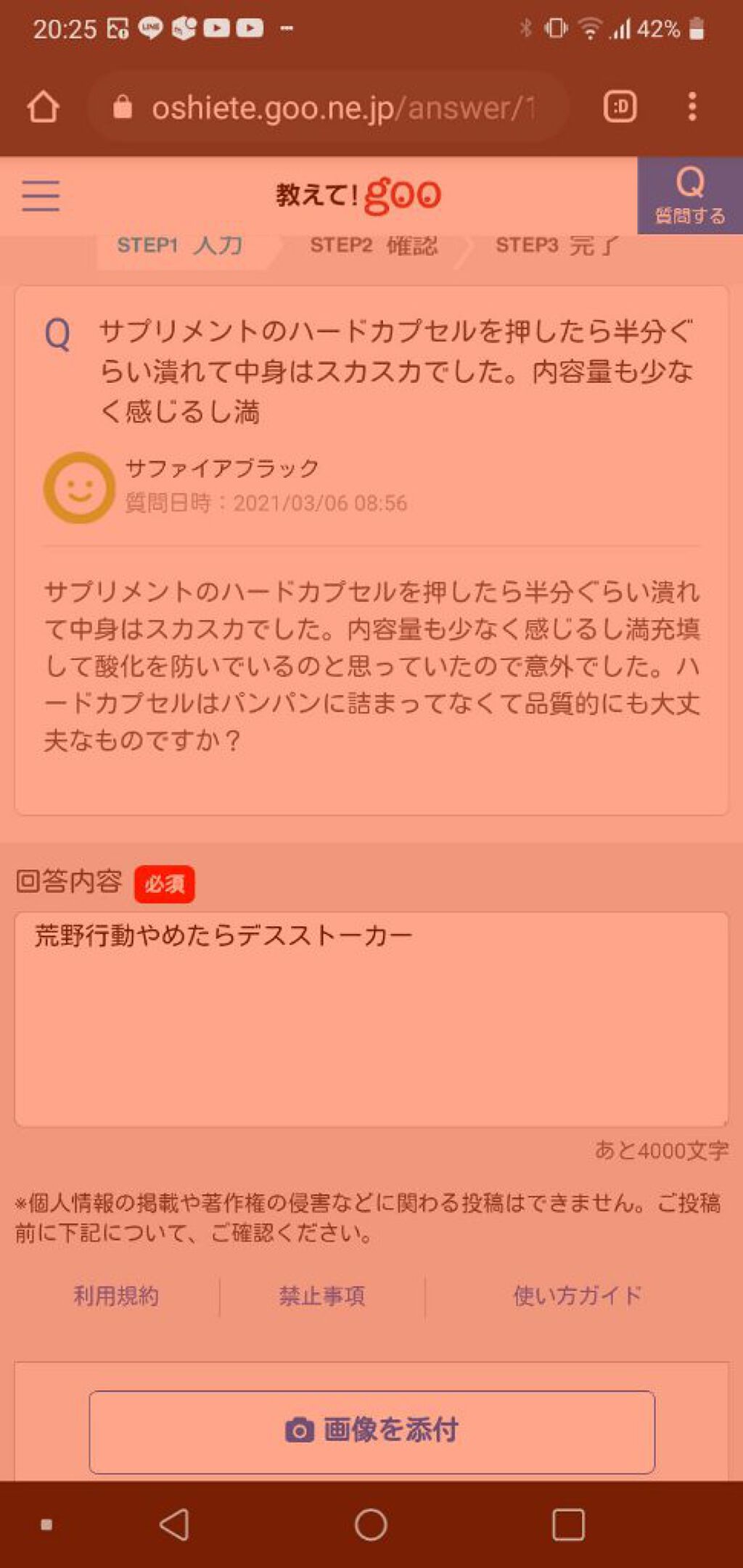Open the browser tab switcher
The height and width of the screenshot is (1568, 743).
point(620,107)
